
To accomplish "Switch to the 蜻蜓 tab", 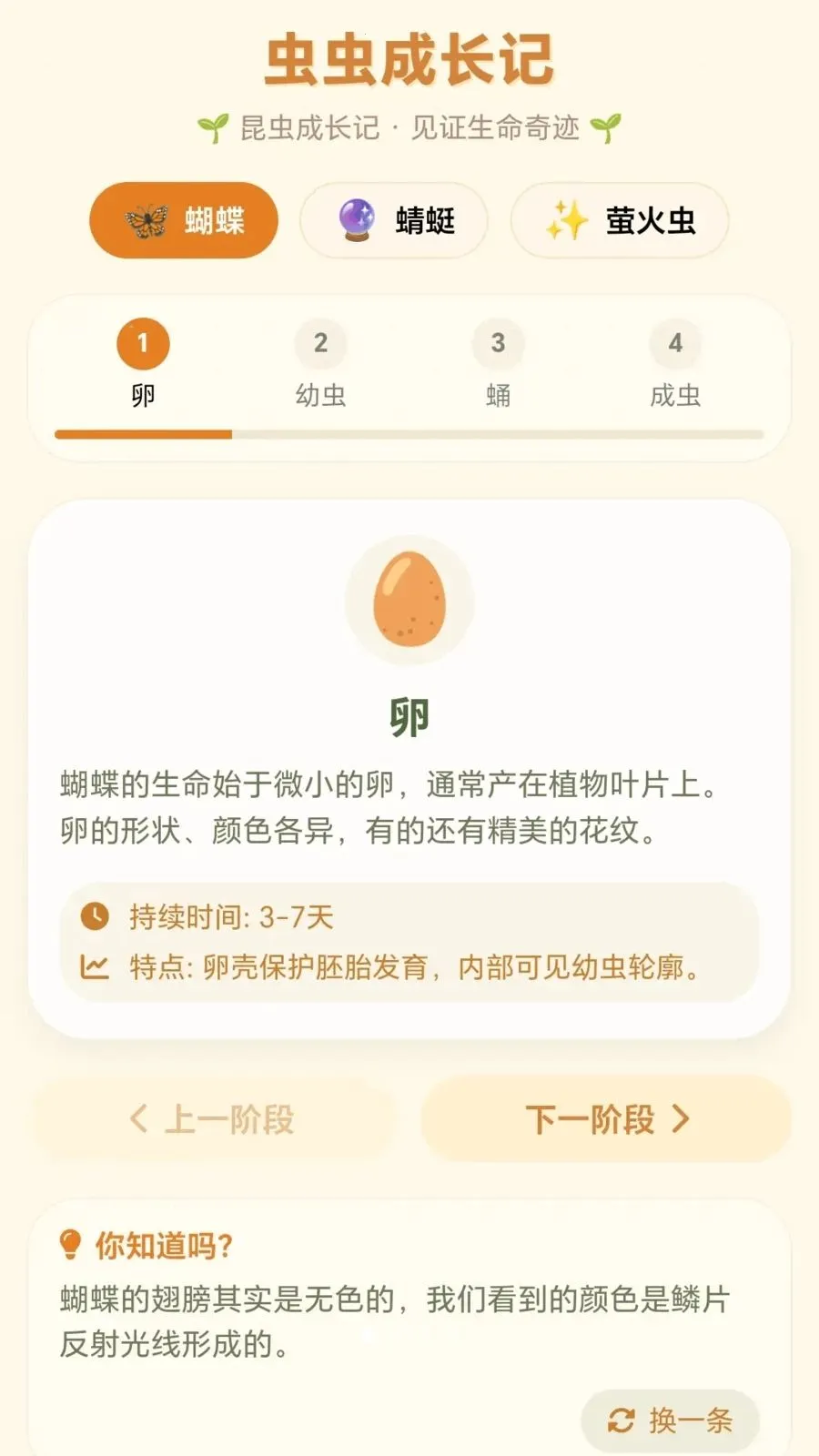I will coord(393,220).
